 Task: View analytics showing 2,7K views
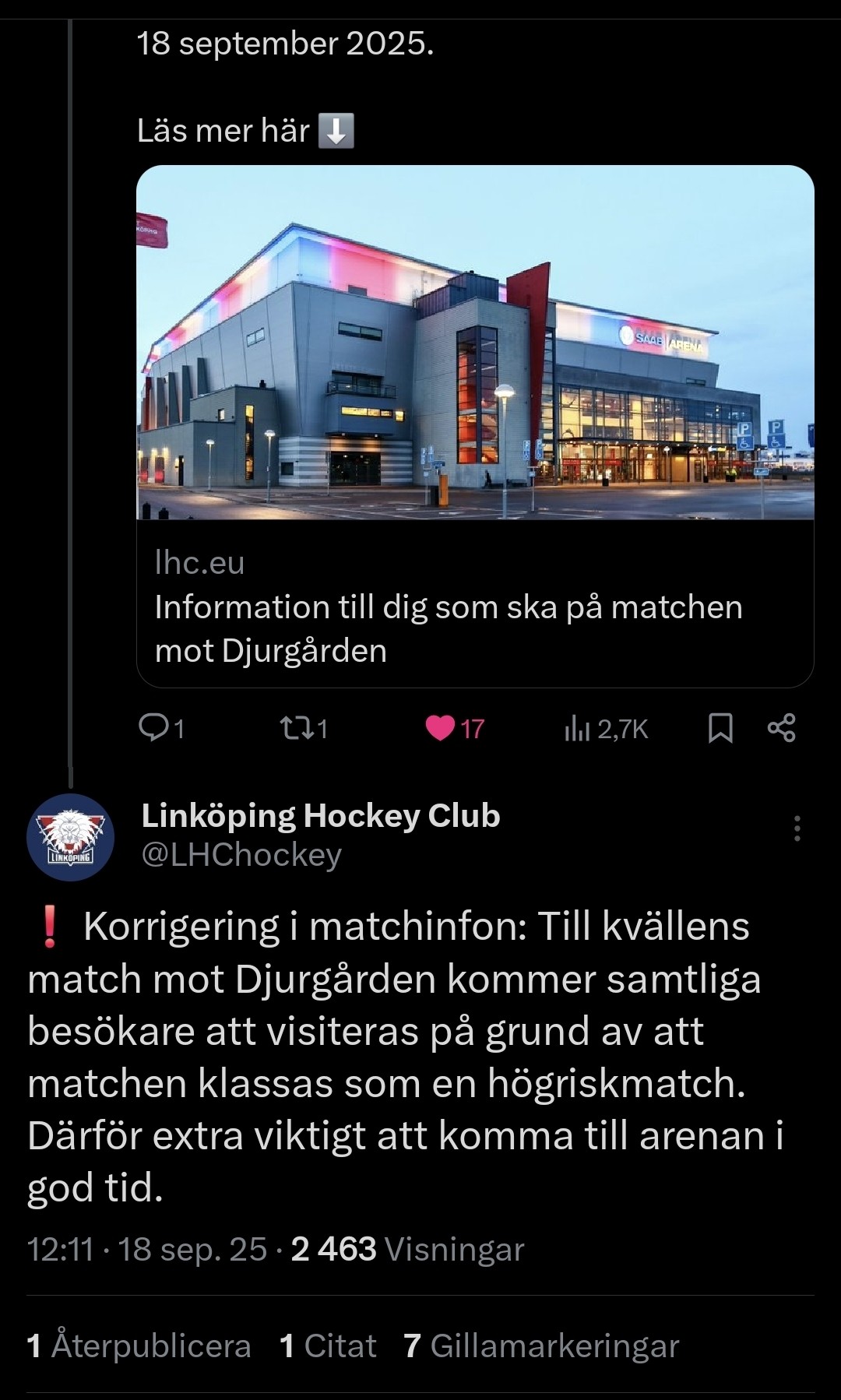pyautogui.click(x=606, y=729)
